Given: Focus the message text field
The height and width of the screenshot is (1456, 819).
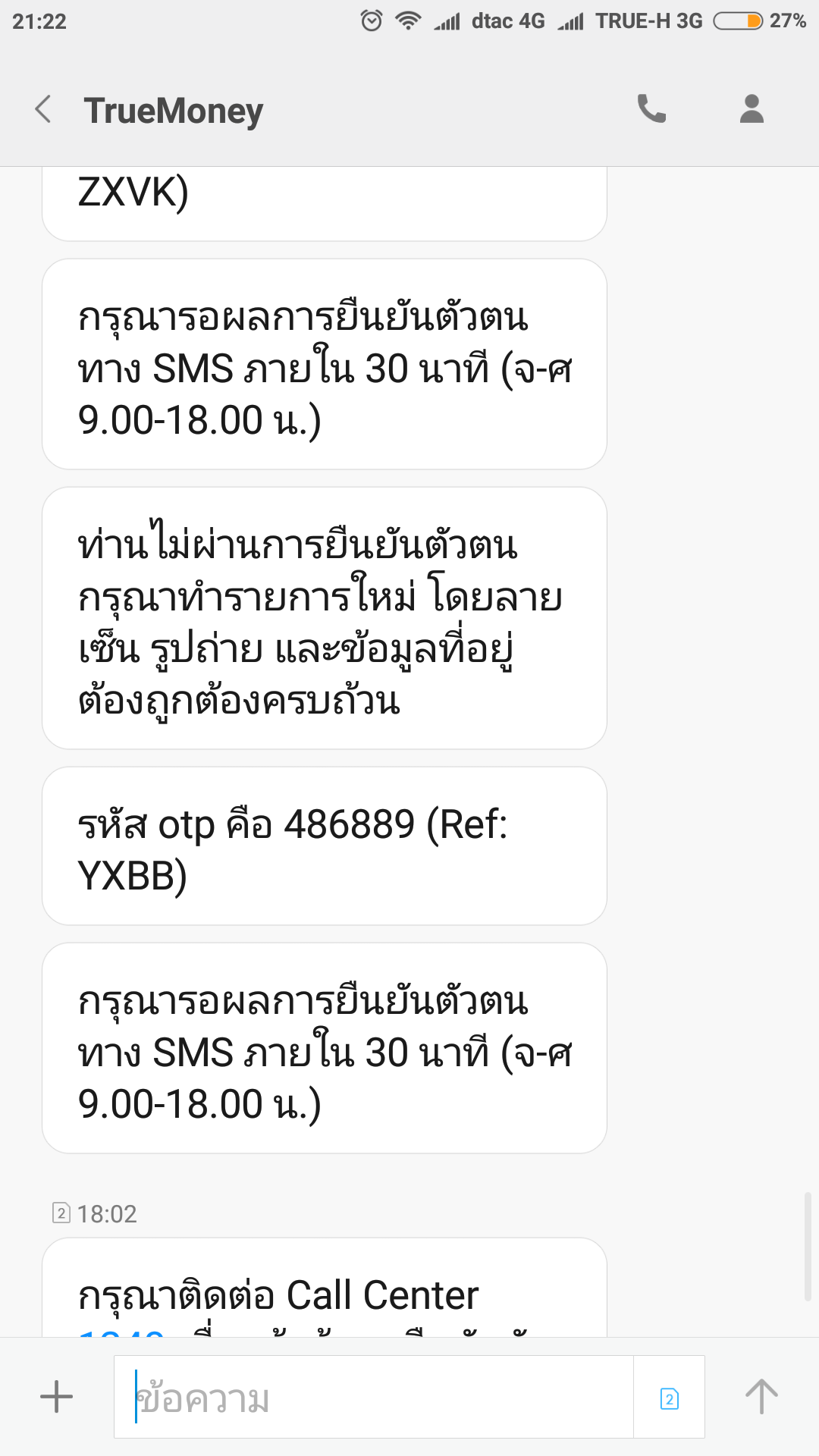Looking at the screenshot, I should pos(373,1396).
